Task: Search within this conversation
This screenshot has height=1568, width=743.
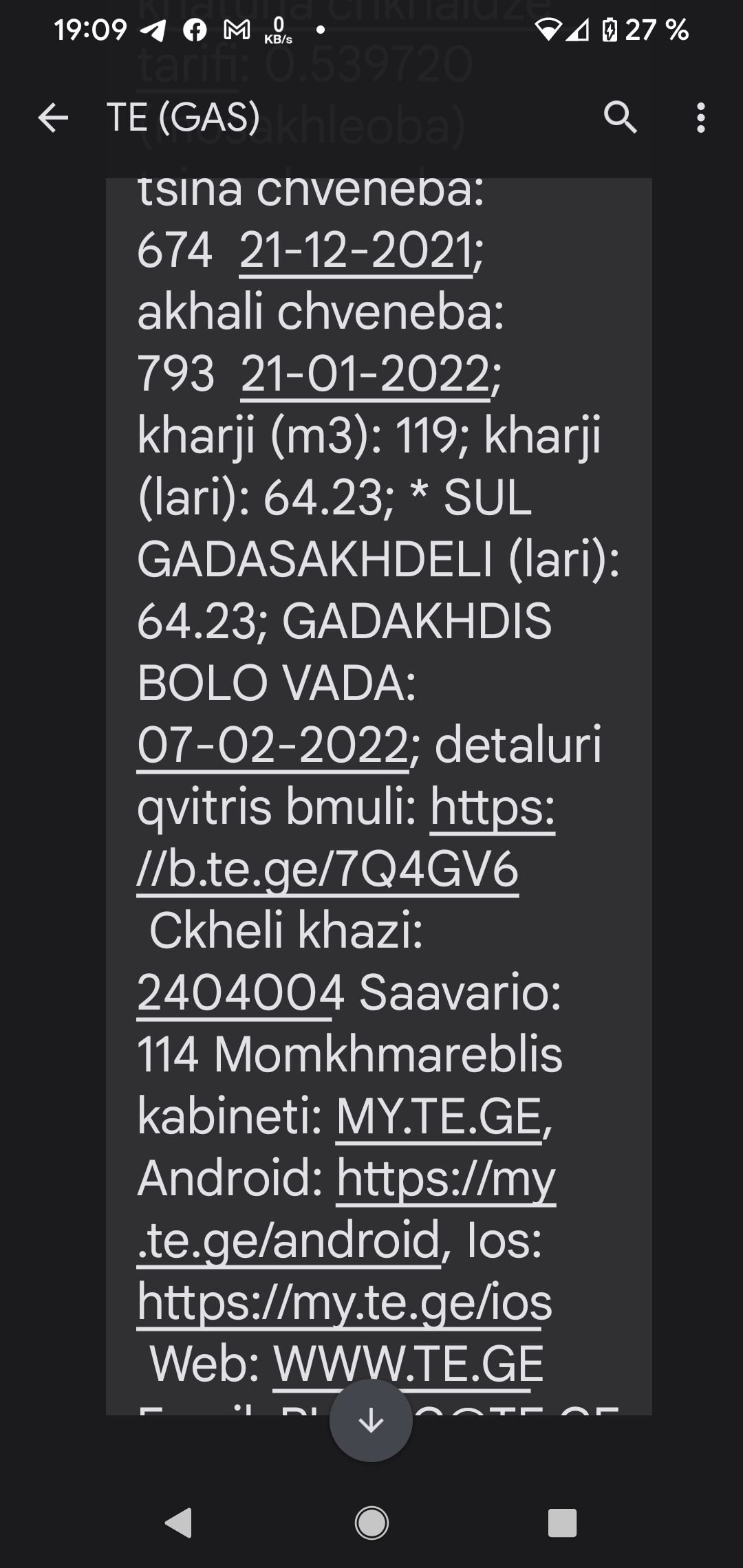Action: coord(621,118)
